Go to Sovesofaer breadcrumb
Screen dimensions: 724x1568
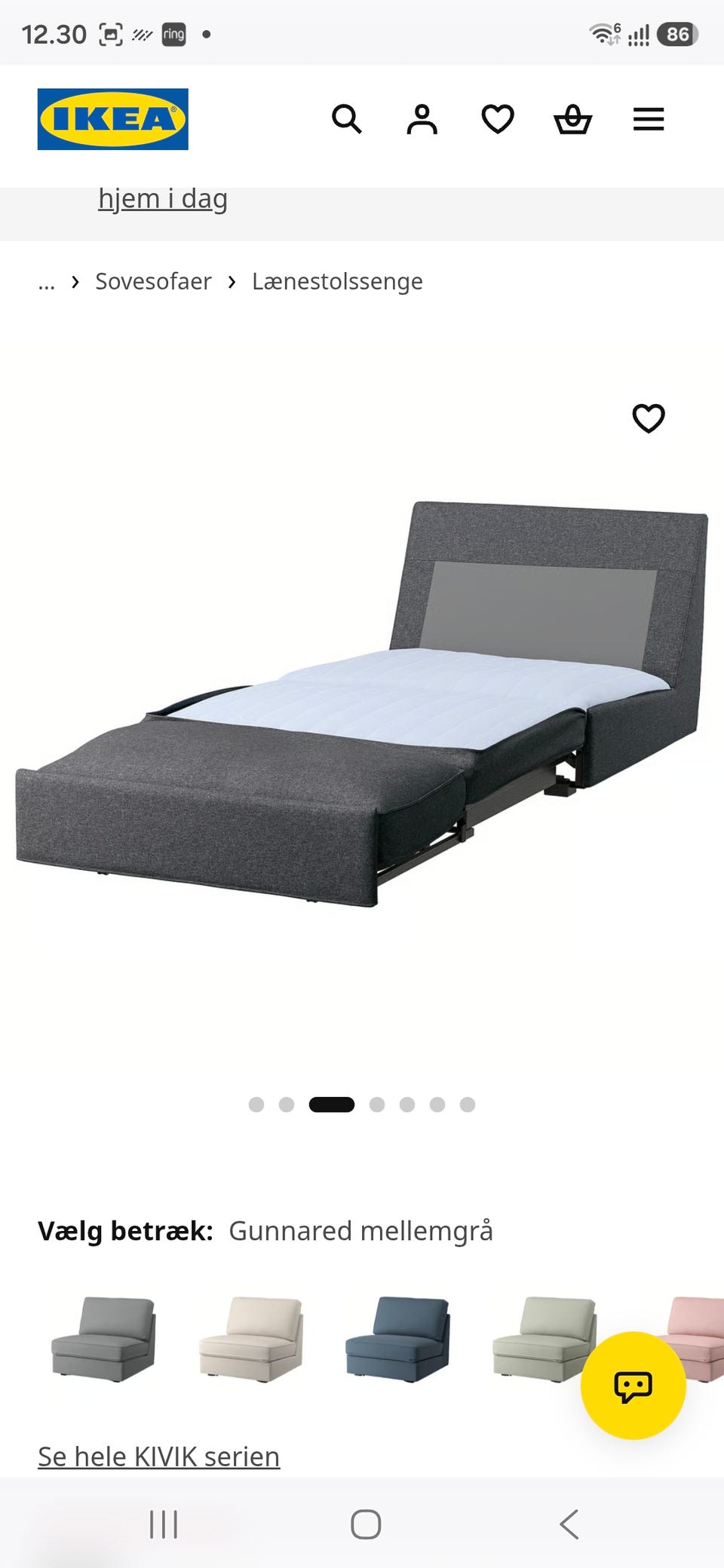pyautogui.click(x=153, y=281)
